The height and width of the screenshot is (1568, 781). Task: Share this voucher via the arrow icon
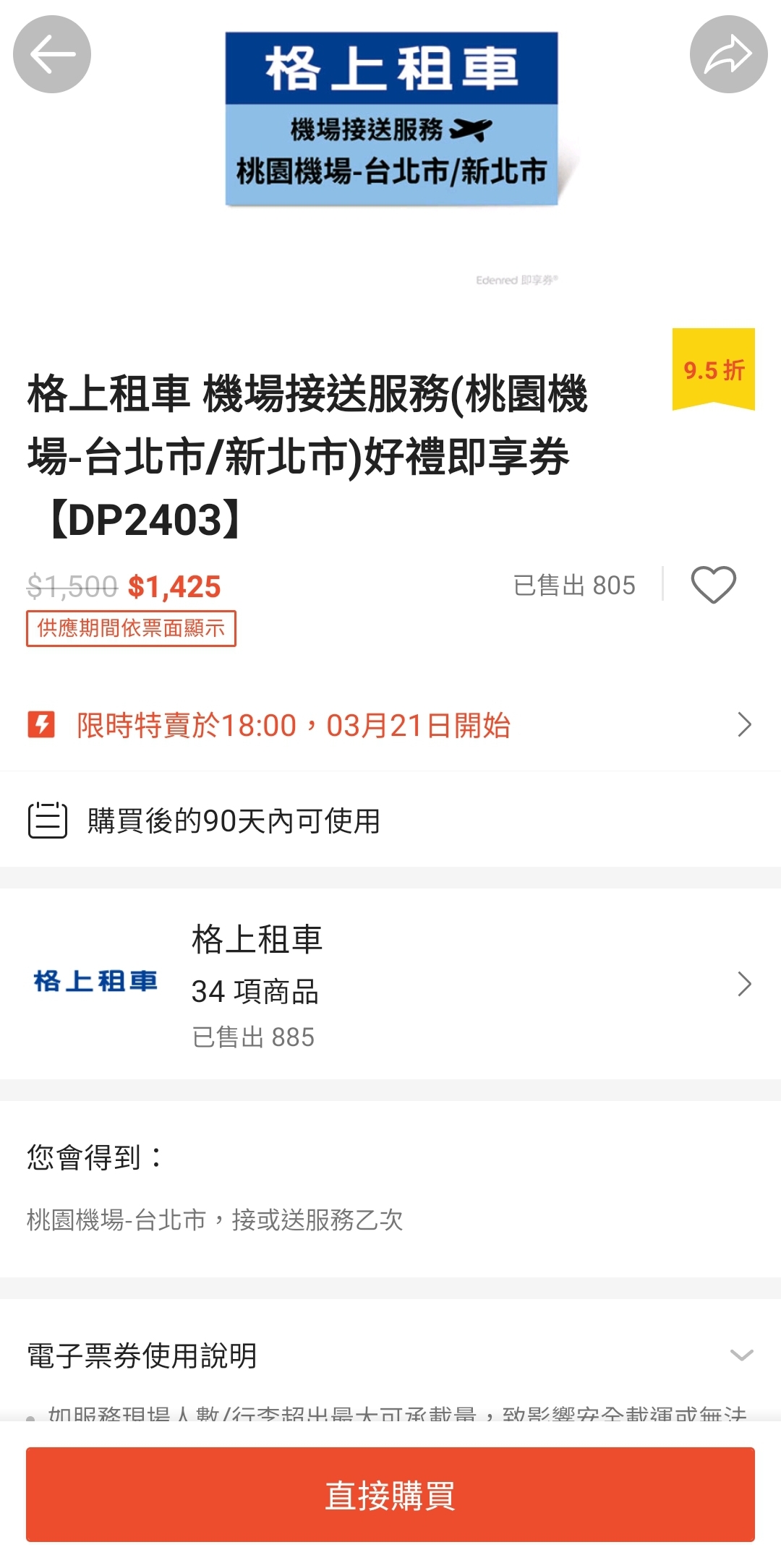[728, 54]
